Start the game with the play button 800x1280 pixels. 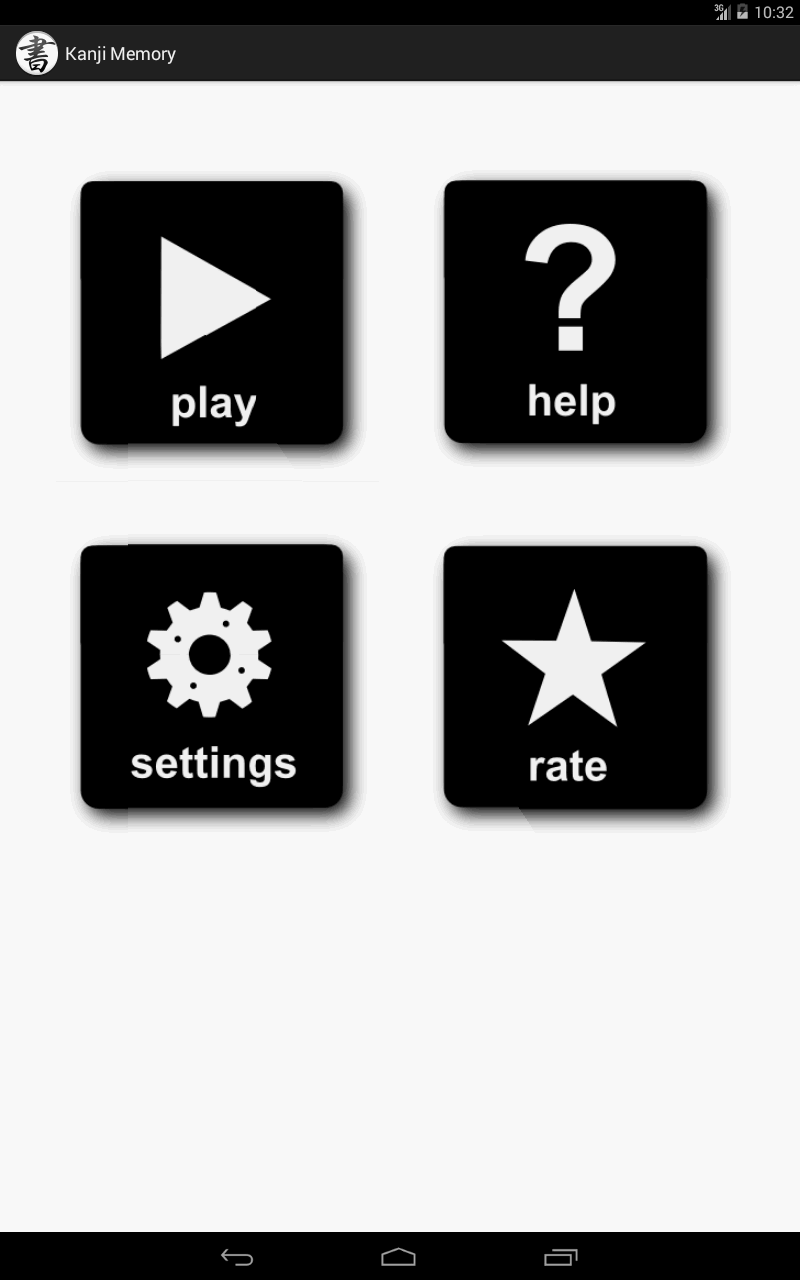click(x=212, y=312)
